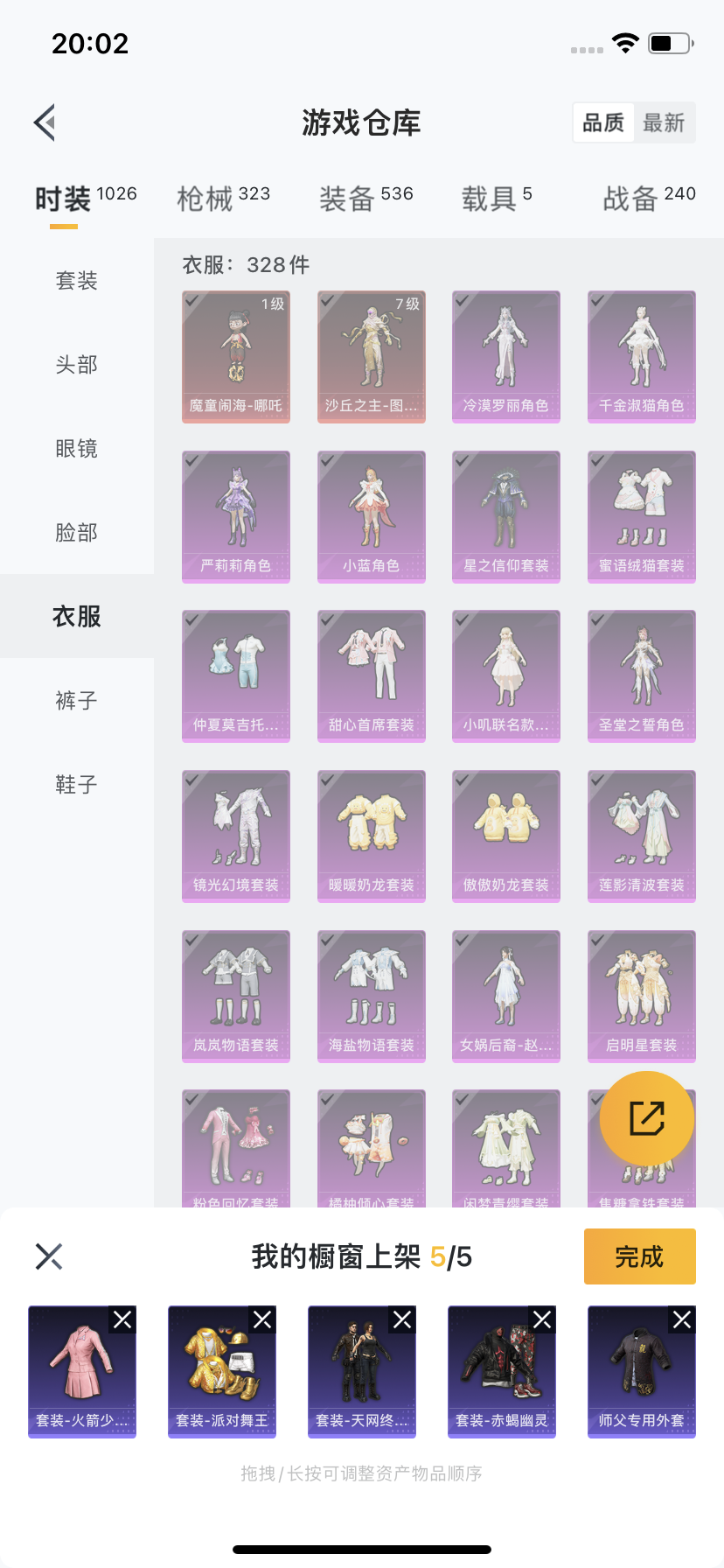Select 裤子 in the side menu
Screen dimensions: 724x1568
pyautogui.click(x=77, y=701)
